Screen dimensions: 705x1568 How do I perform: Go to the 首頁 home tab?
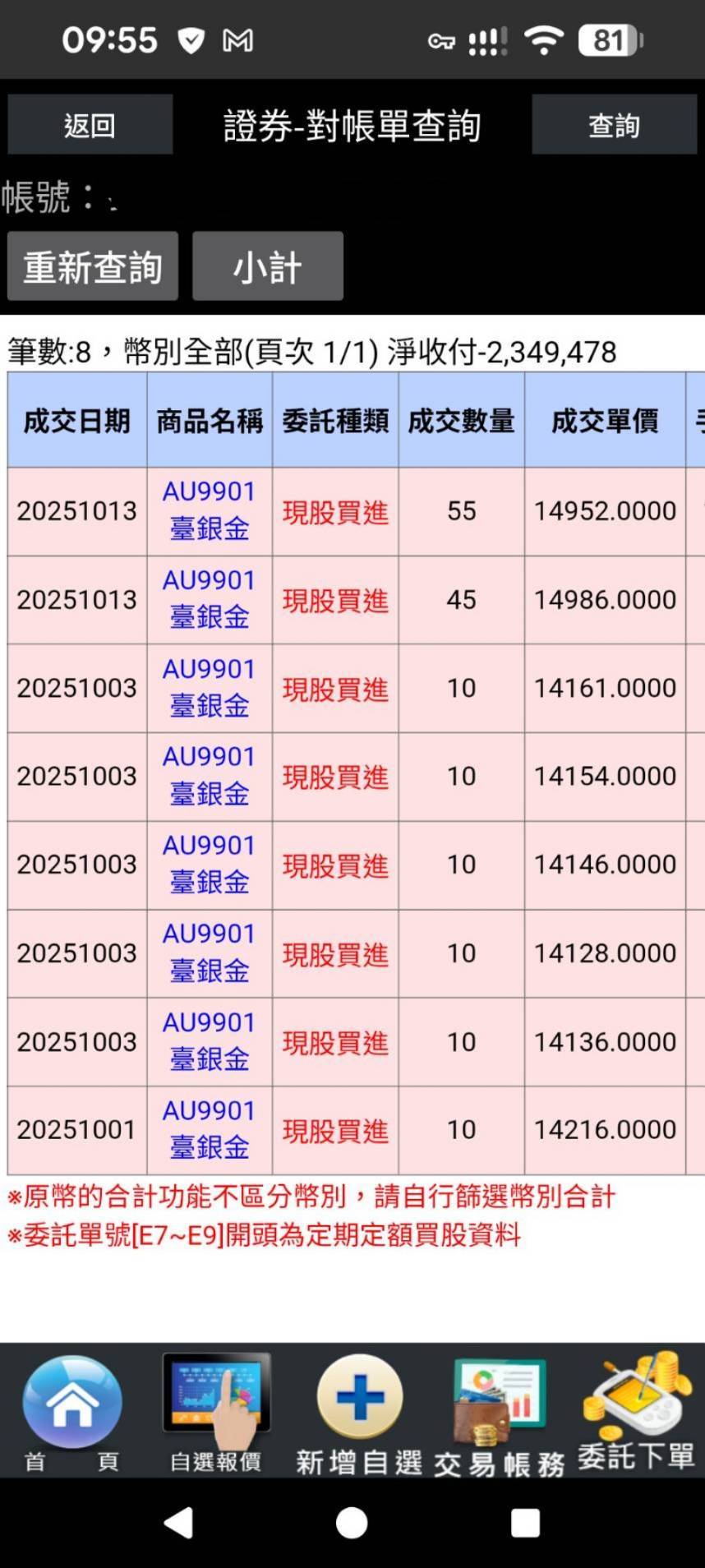coord(71,1412)
